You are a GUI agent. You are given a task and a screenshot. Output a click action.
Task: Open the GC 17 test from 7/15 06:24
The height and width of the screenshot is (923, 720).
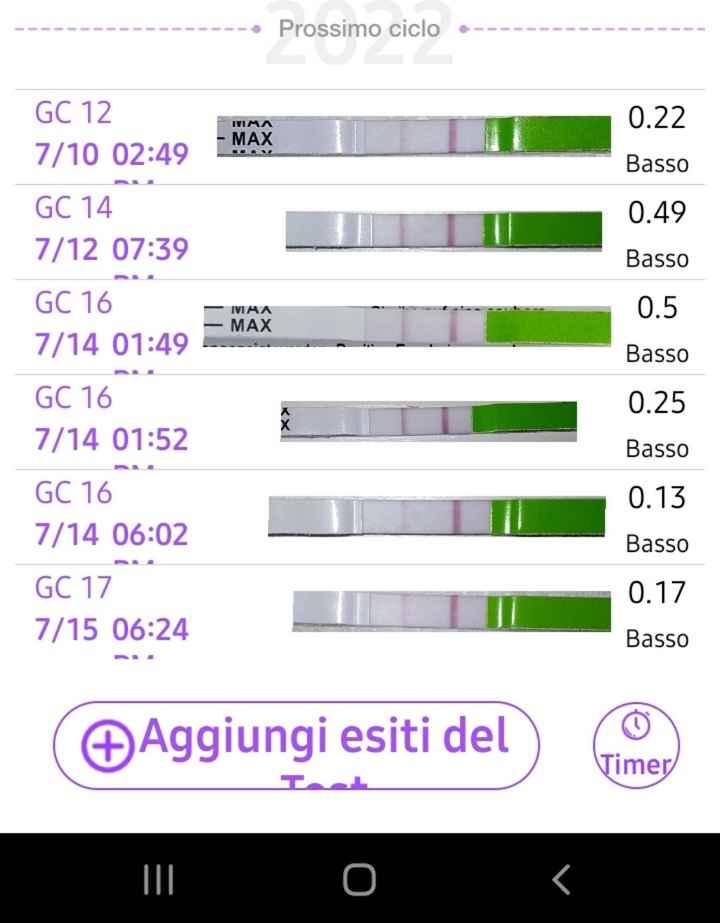pos(360,612)
